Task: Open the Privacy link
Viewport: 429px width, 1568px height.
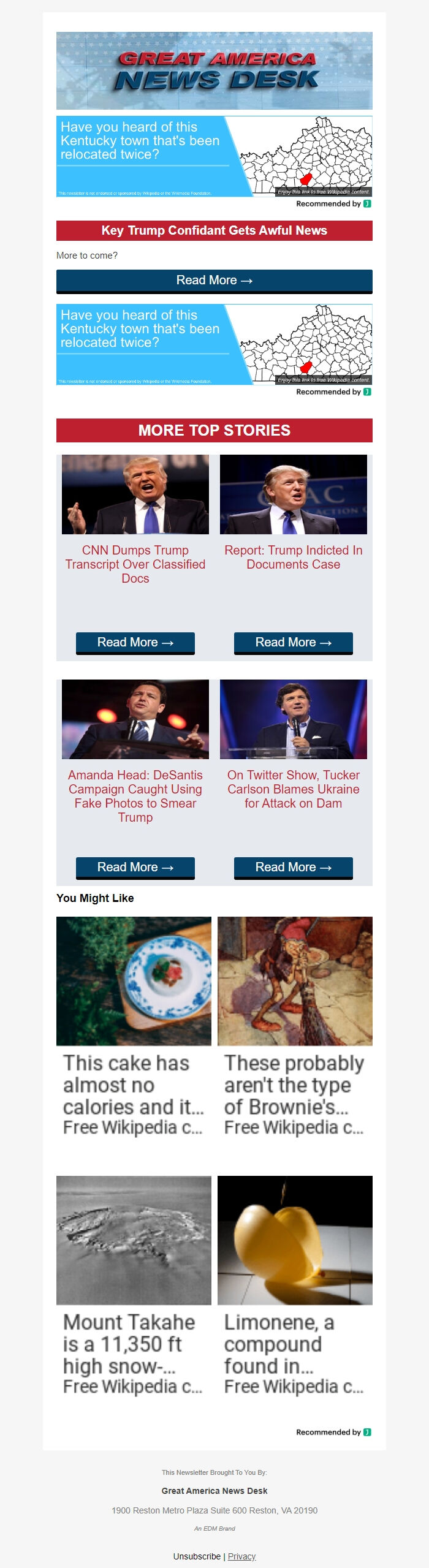Action: pyautogui.click(x=241, y=1556)
